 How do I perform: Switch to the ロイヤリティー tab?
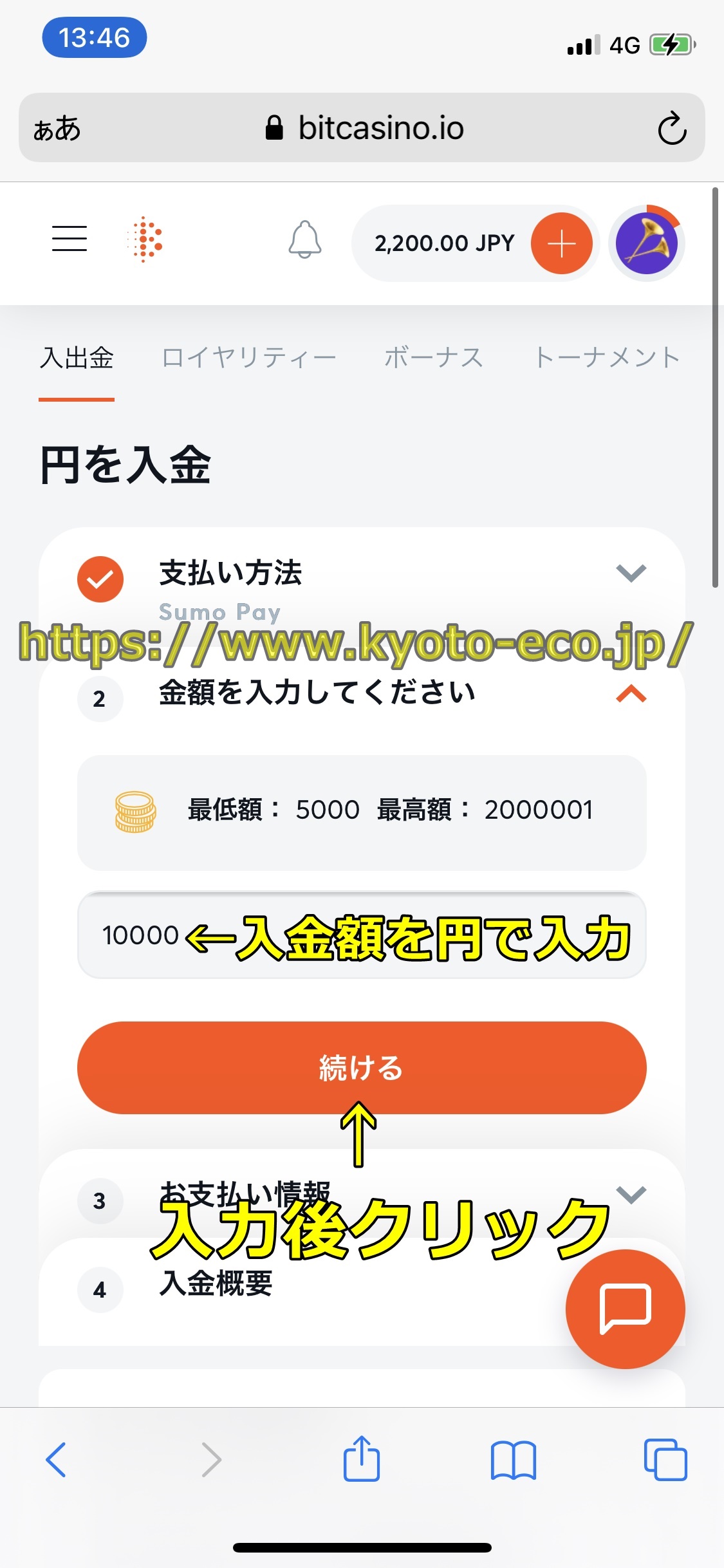point(248,358)
